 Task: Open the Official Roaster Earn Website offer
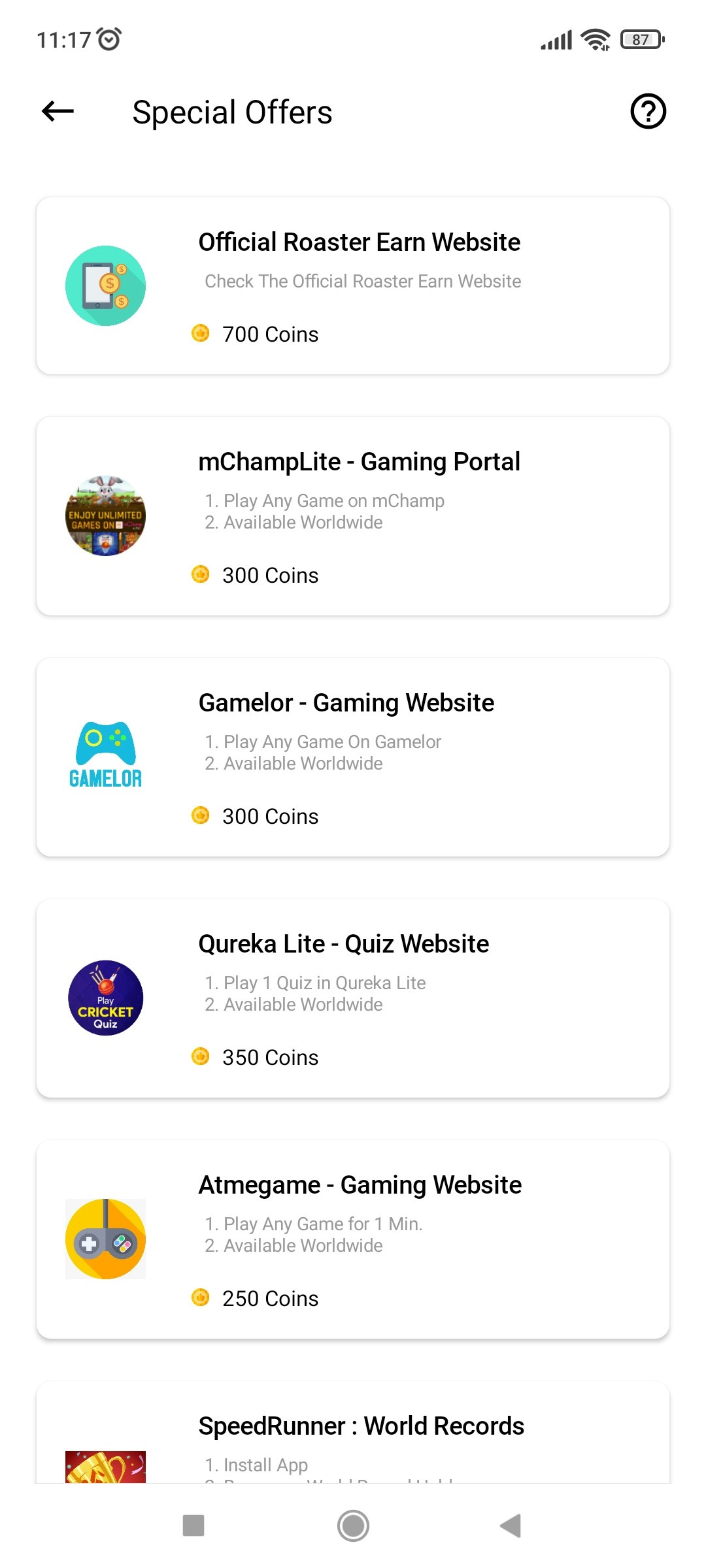coord(353,286)
